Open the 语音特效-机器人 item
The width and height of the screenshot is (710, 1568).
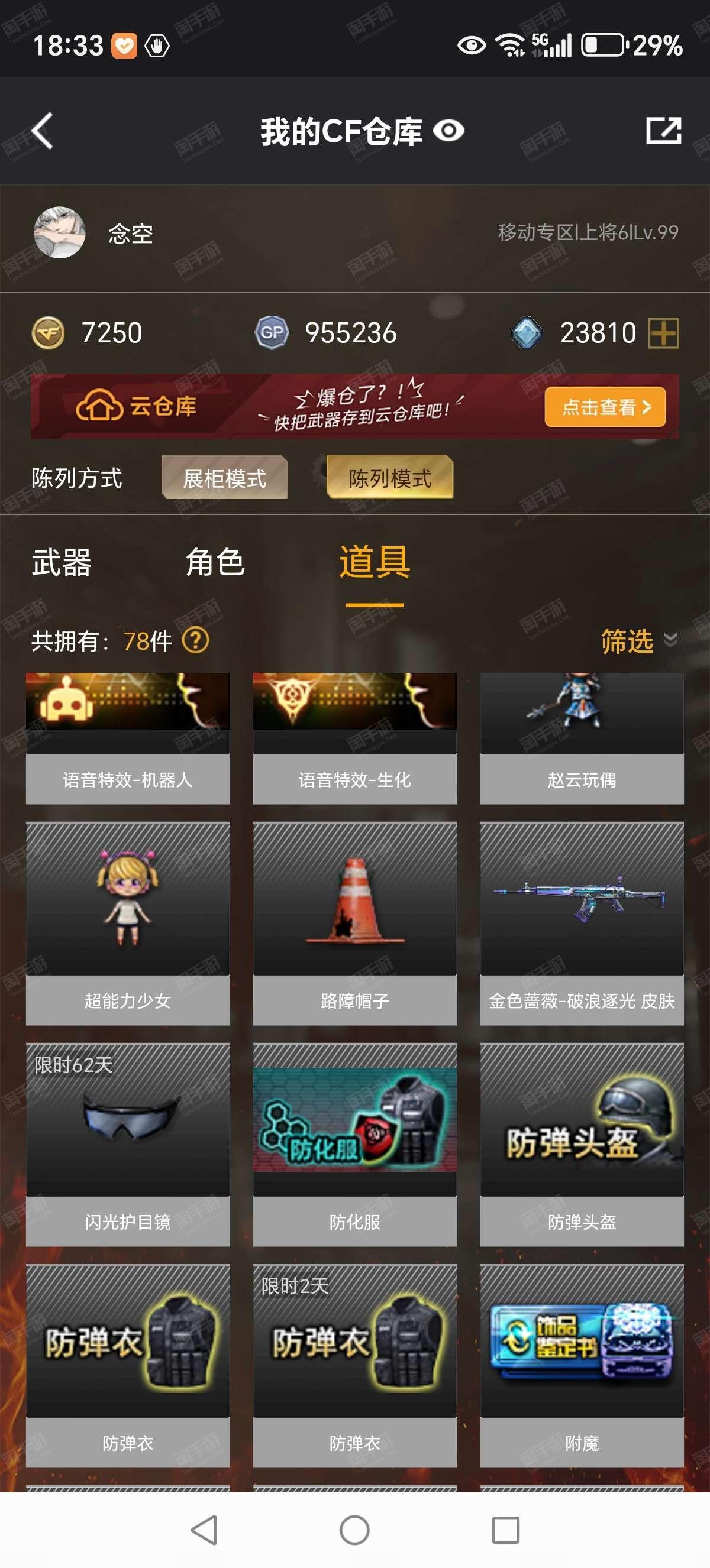128,738
